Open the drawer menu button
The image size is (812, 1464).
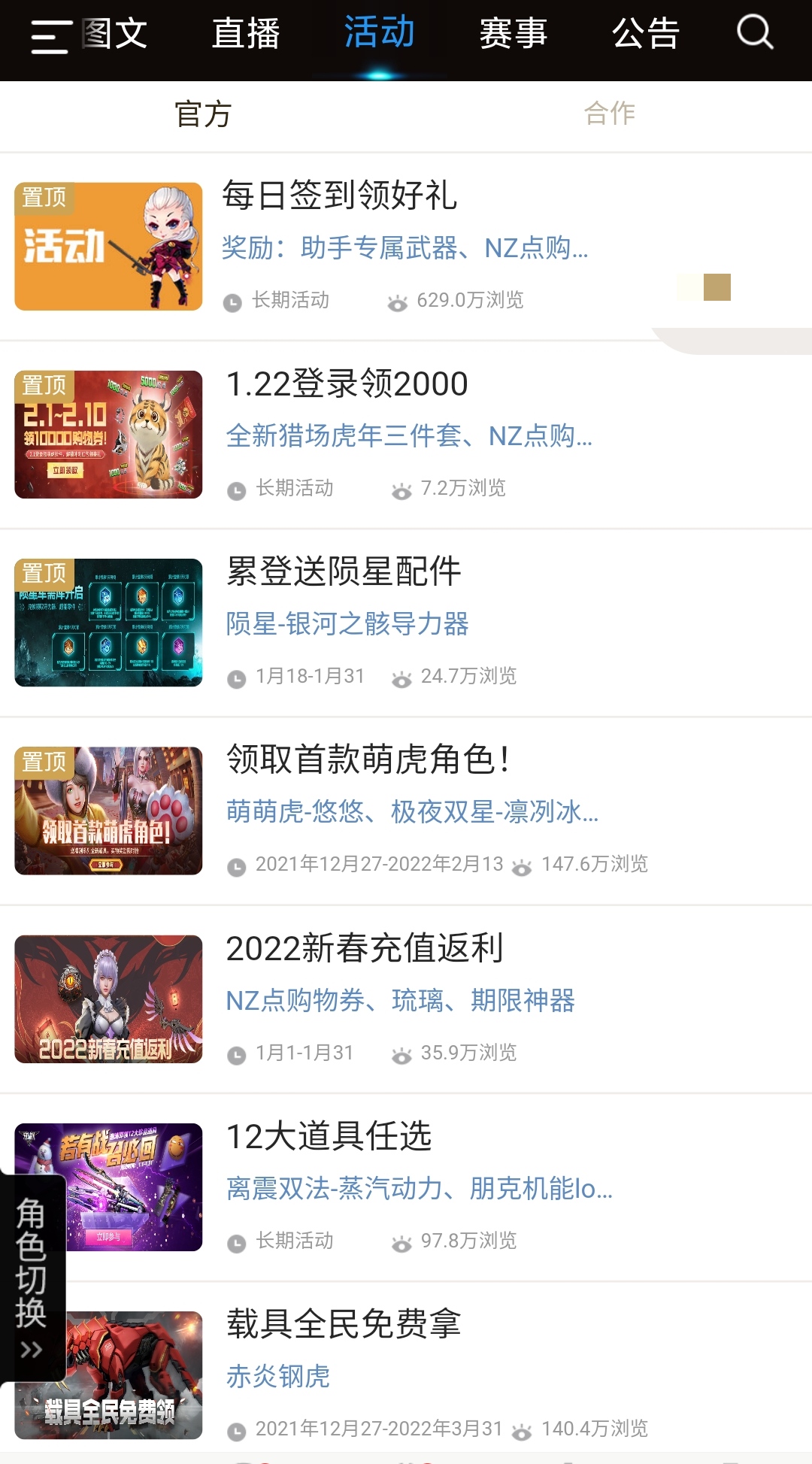click(50, 36)
